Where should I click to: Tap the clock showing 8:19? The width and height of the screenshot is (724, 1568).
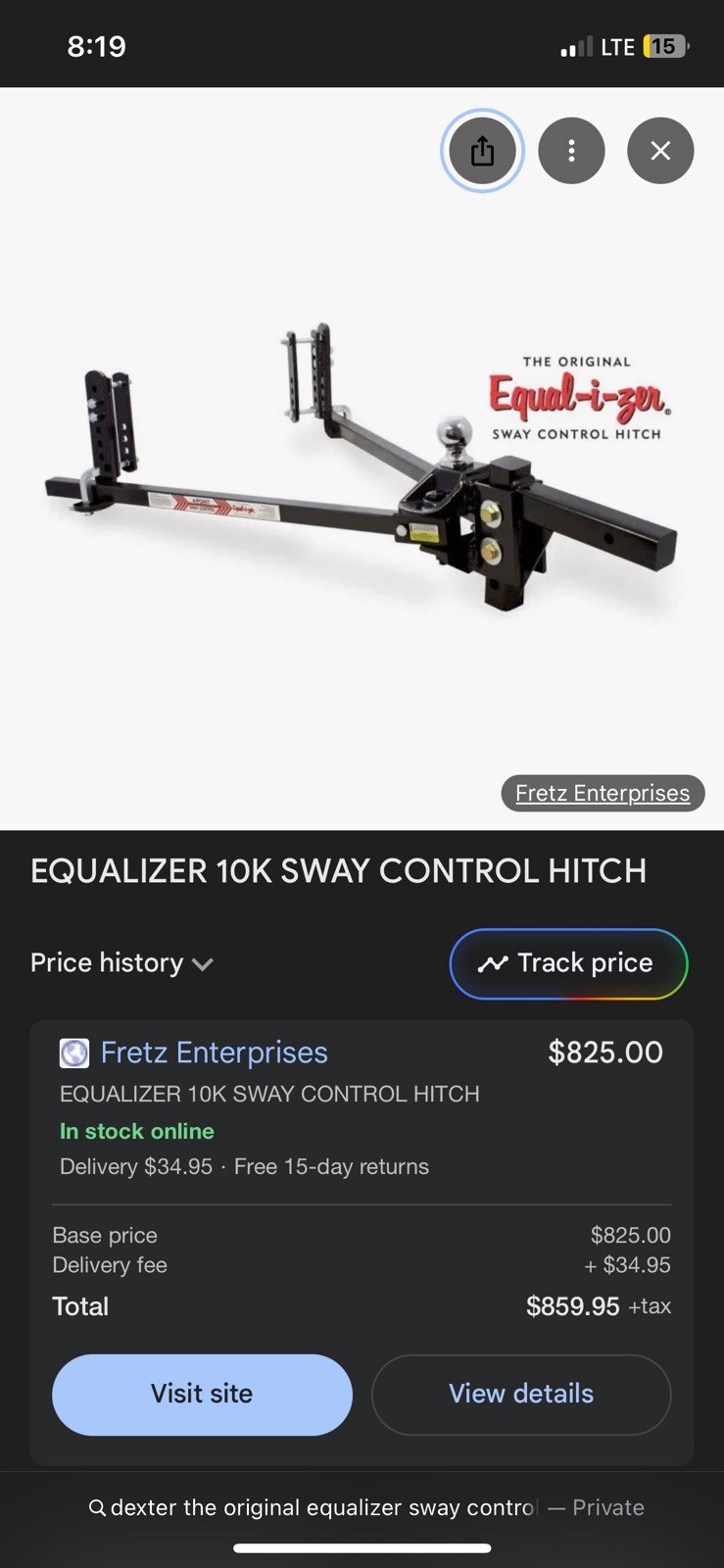pyautogui.click(x=96, y=45)
